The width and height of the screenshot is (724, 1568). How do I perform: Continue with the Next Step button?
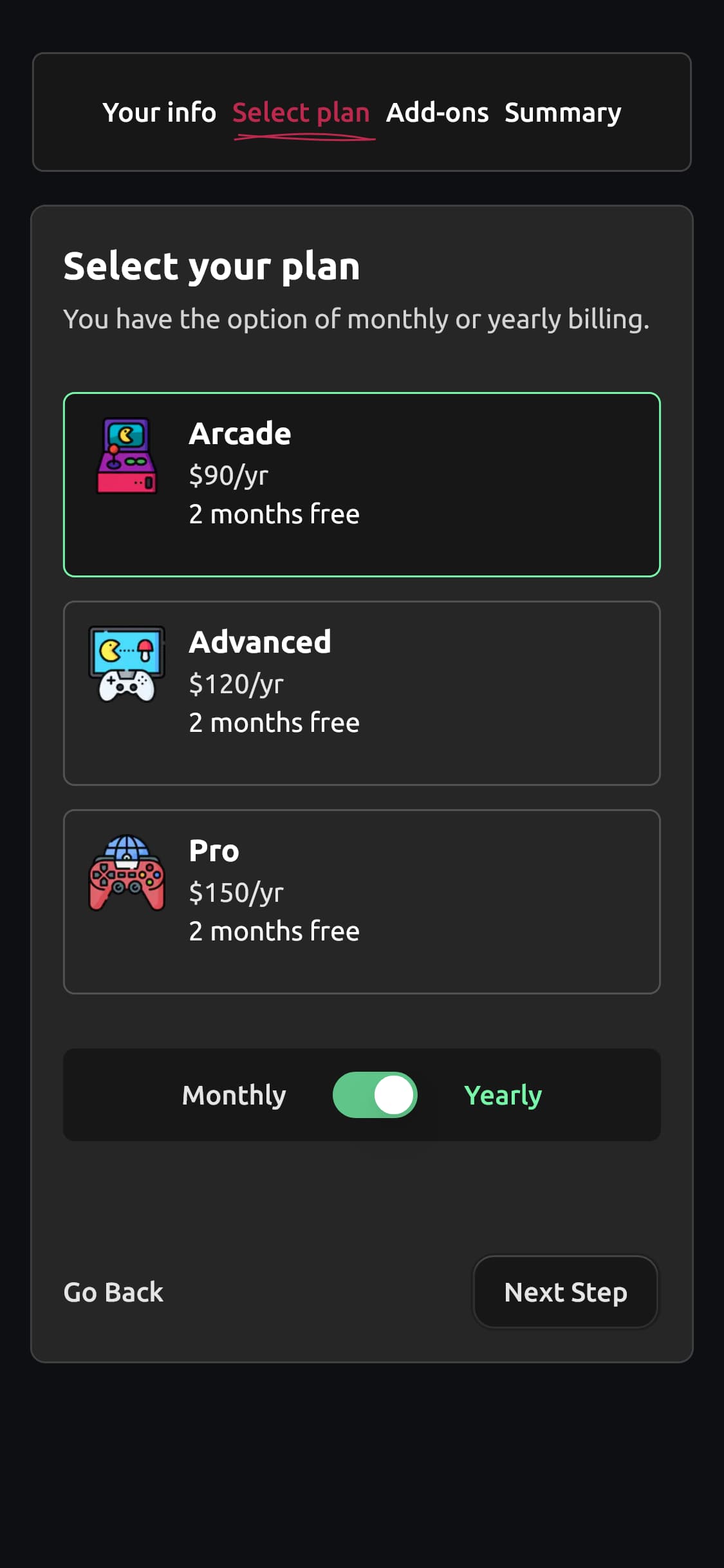tap(566, 1292)
